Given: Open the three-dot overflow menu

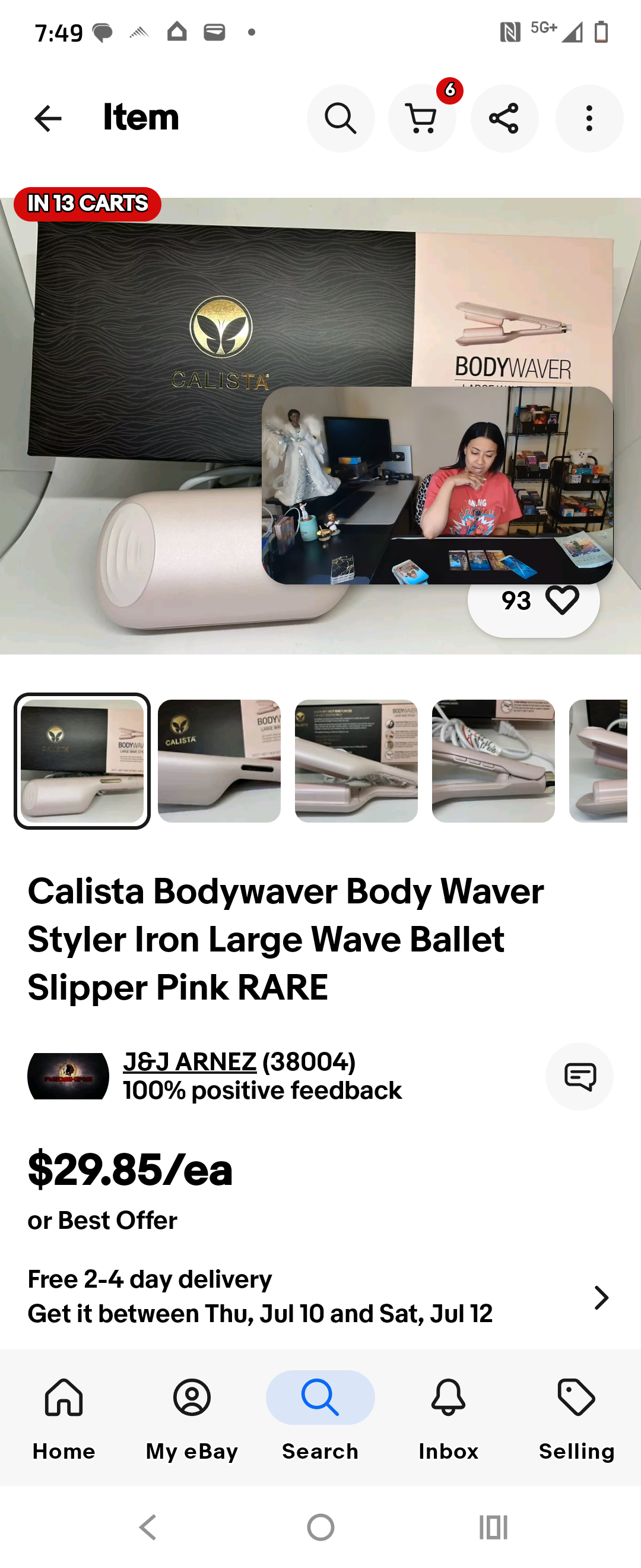Looking at the screenshot, I should [589, 118].
